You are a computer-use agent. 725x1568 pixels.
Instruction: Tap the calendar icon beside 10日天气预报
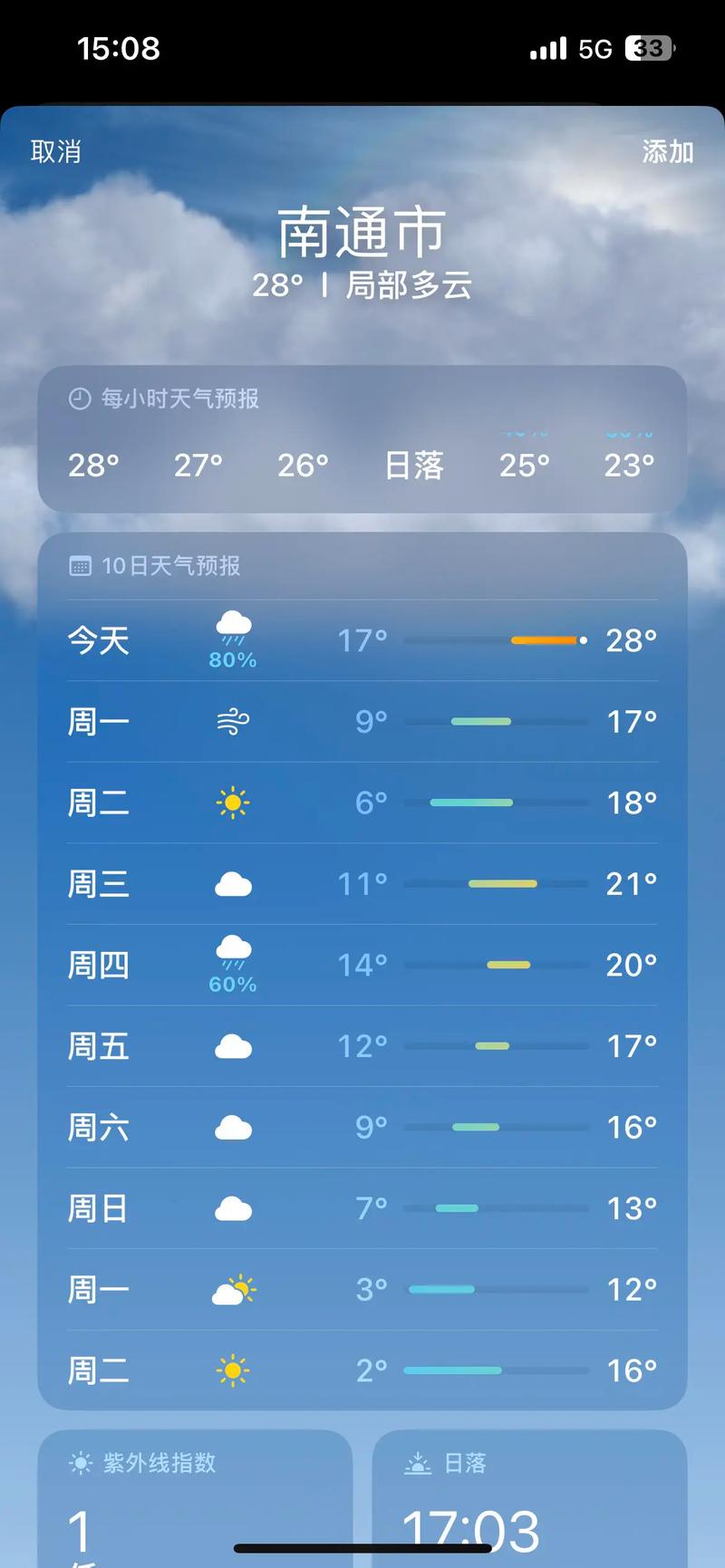78,564
